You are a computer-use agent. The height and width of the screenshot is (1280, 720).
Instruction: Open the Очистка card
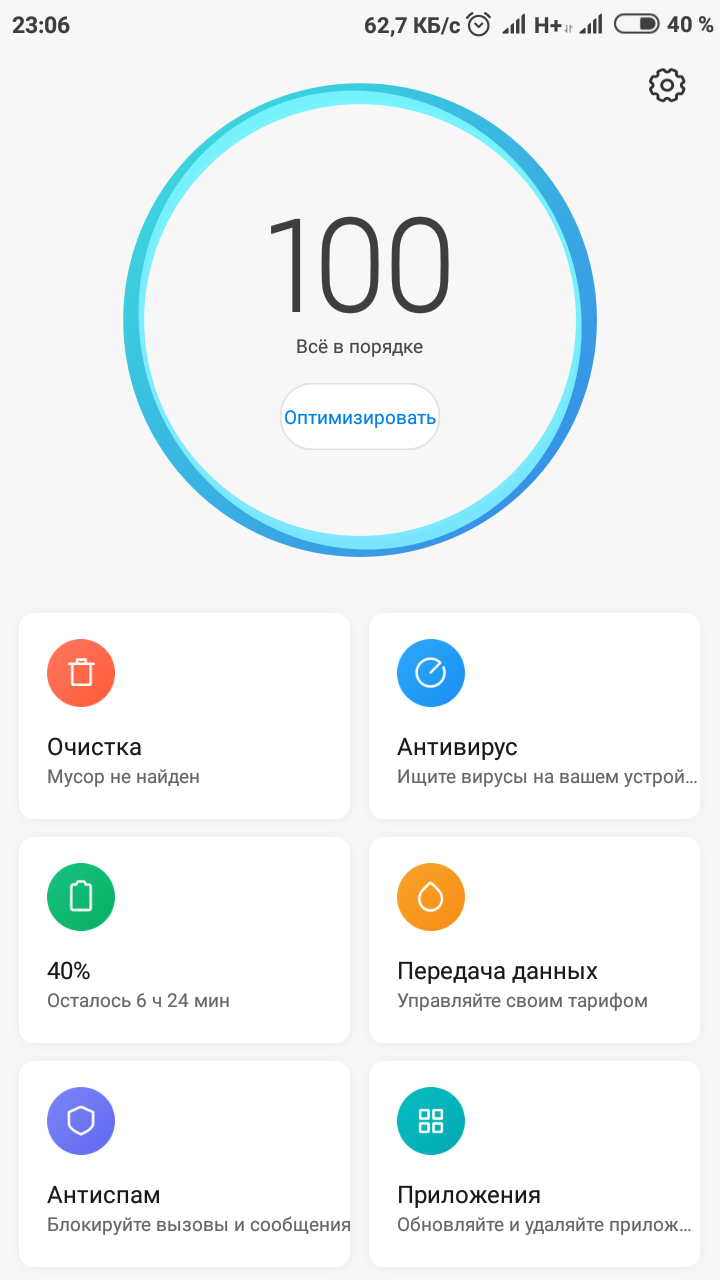(x=184, y=716)
